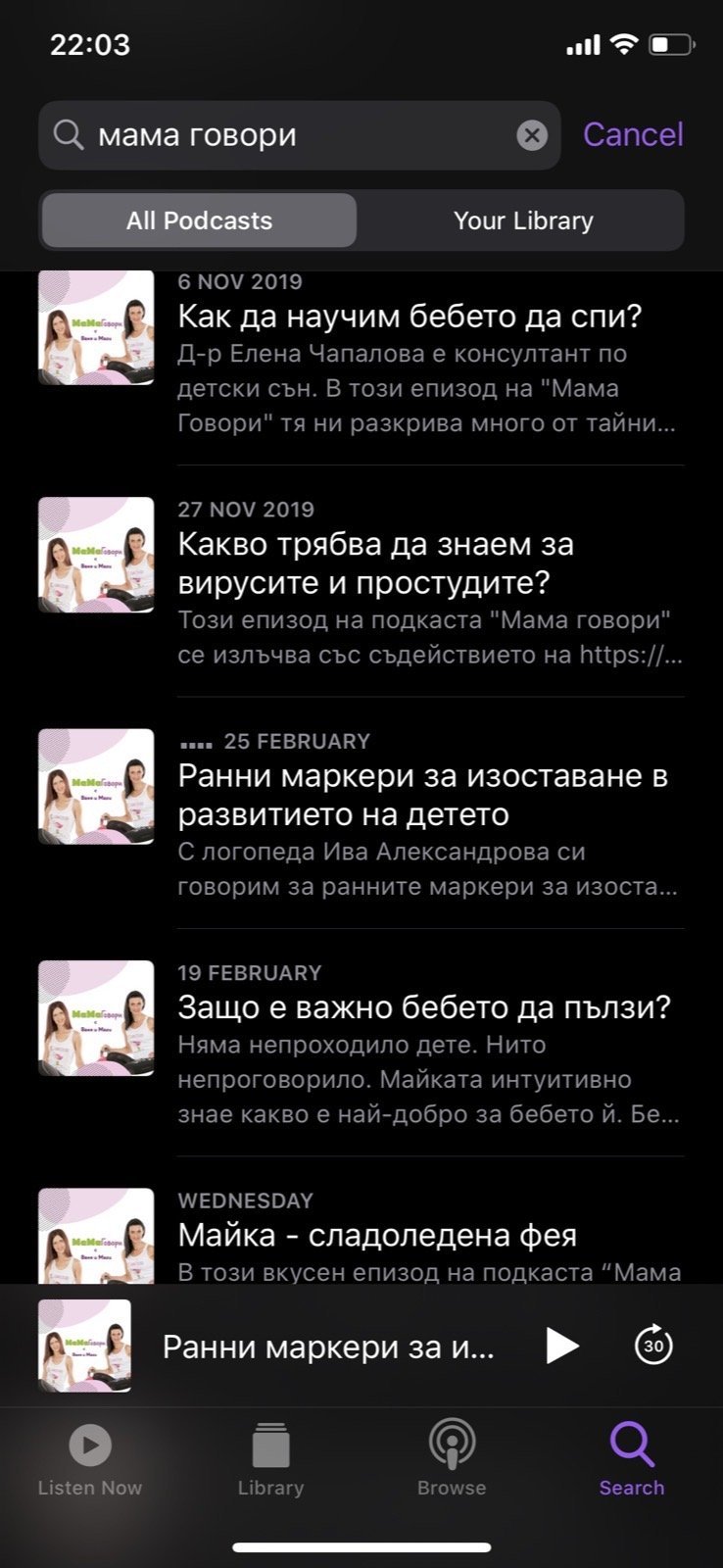Viewport: 723px width, 1568px height.
Task: Open the Browse tab
Action: click(452, 1460)
